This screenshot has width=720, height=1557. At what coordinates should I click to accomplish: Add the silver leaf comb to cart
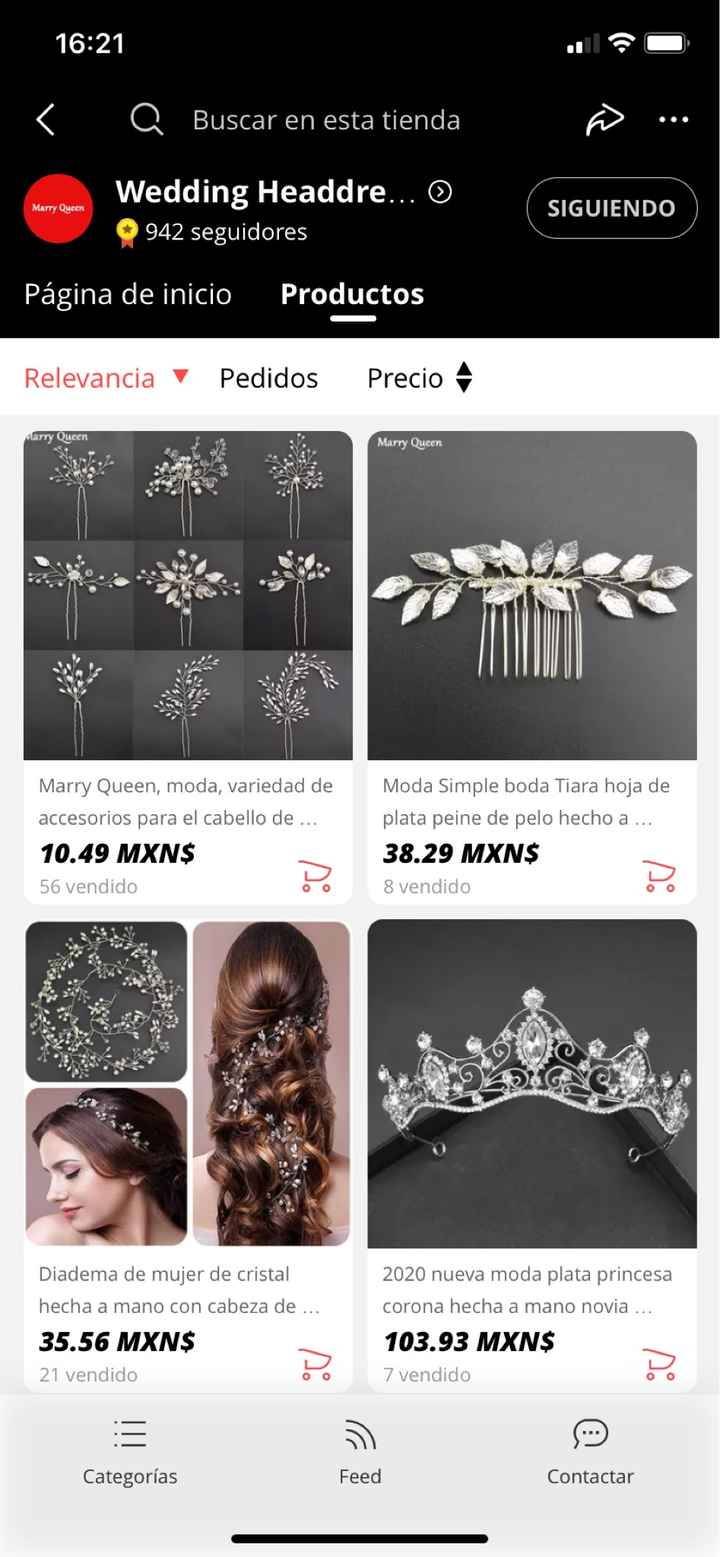[659, 874]
